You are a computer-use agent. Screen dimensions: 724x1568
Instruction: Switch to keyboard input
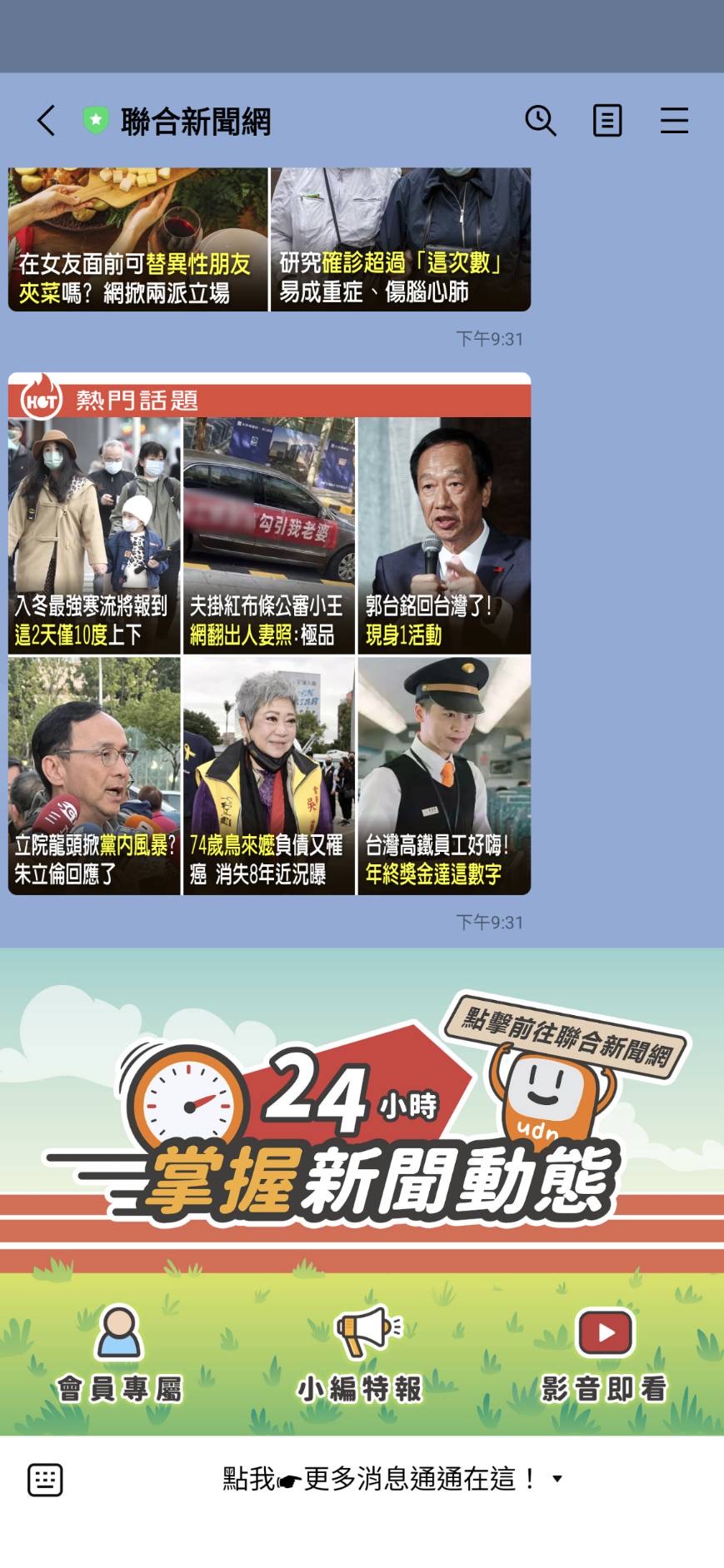45,1479
